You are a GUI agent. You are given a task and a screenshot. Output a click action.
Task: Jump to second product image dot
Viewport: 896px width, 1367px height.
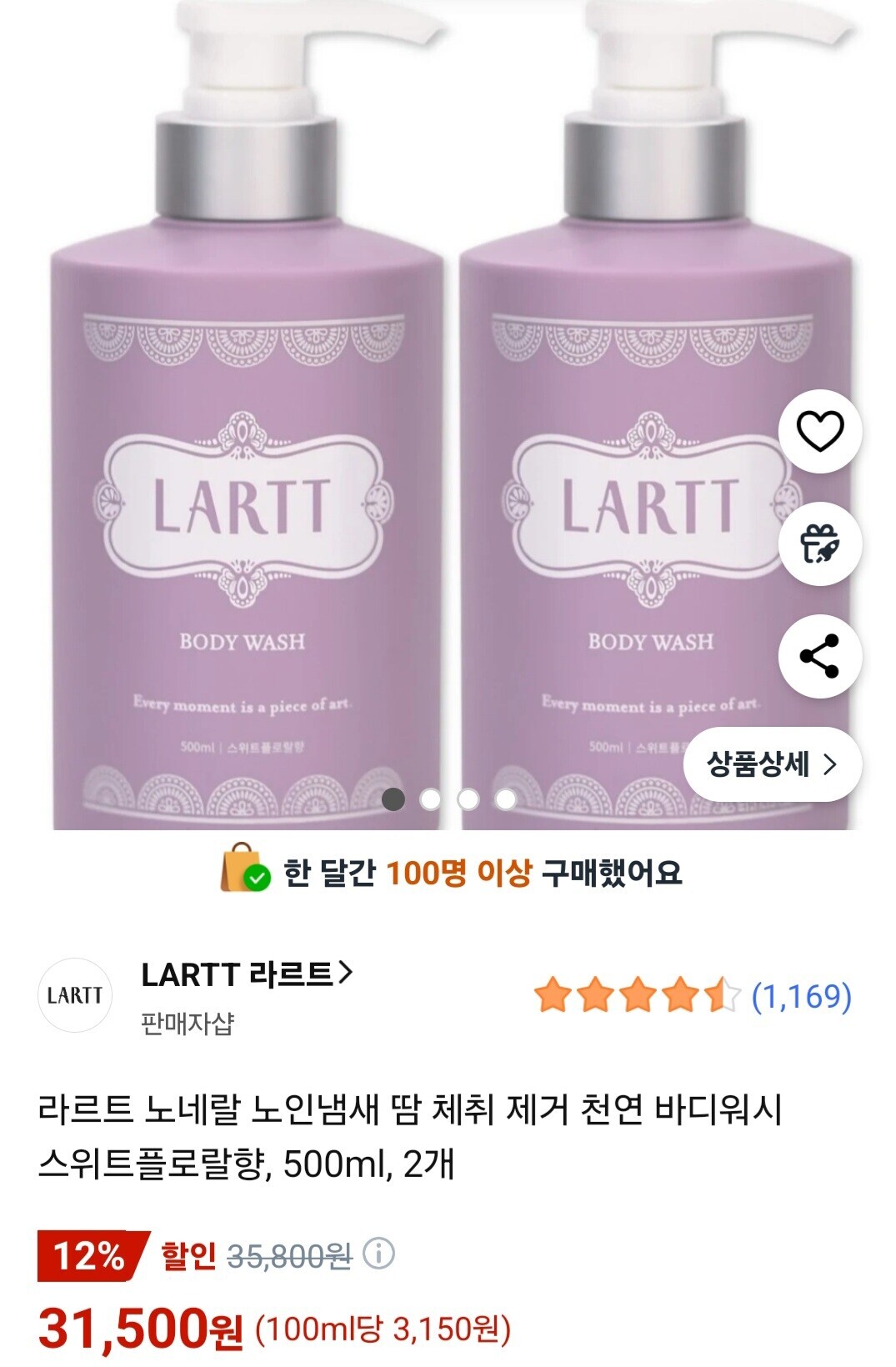(x=430, y=799)
